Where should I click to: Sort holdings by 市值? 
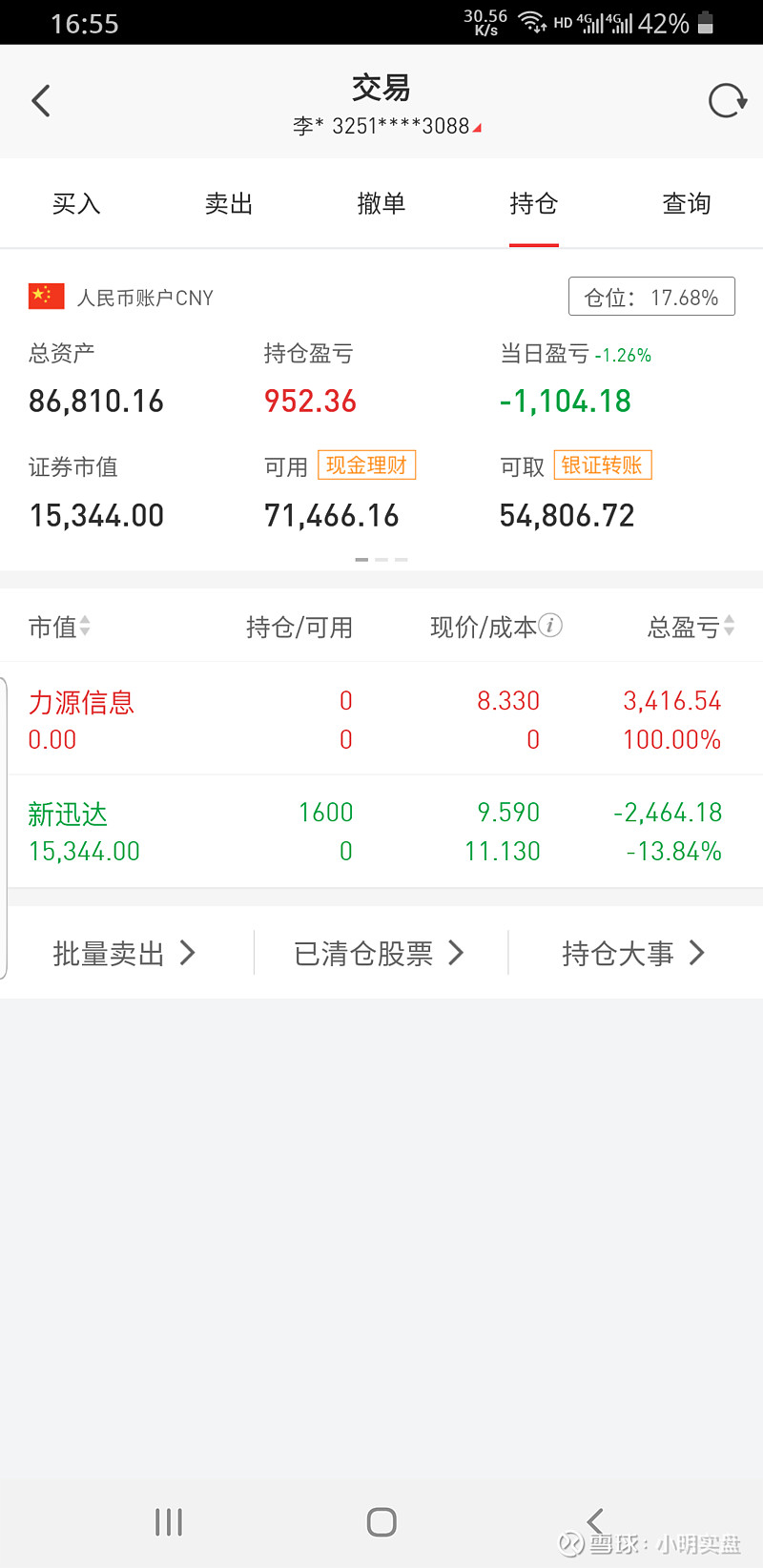(x=59, y=627)
